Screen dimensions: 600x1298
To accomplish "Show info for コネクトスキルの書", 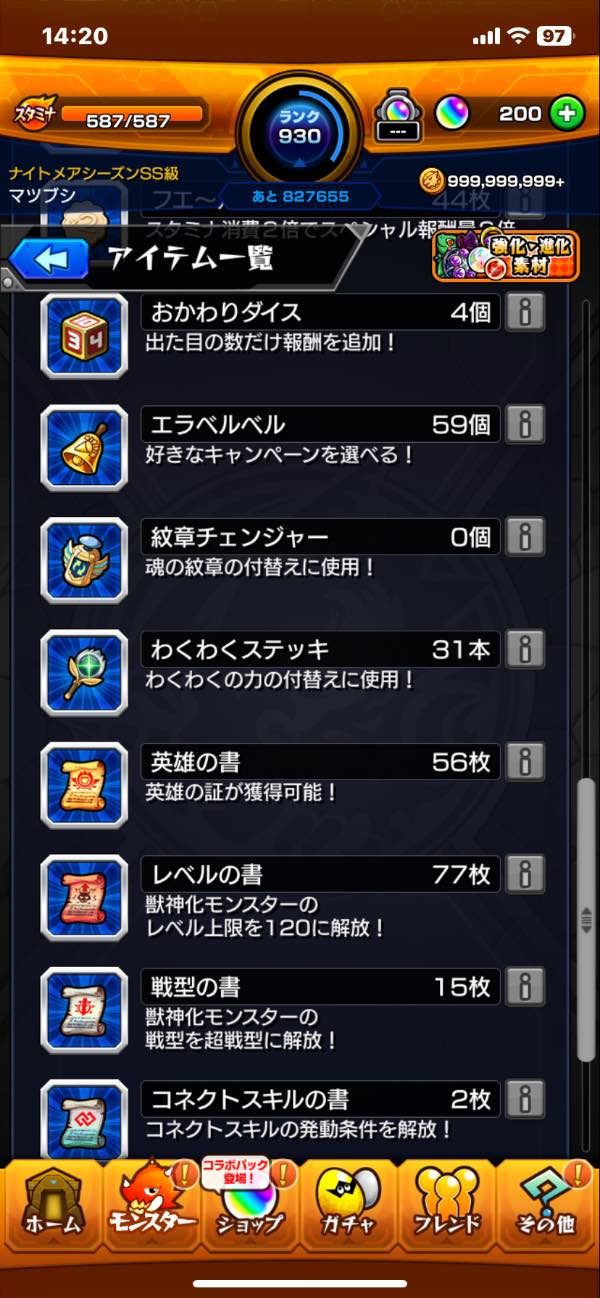I will [x=525, y=1099].
